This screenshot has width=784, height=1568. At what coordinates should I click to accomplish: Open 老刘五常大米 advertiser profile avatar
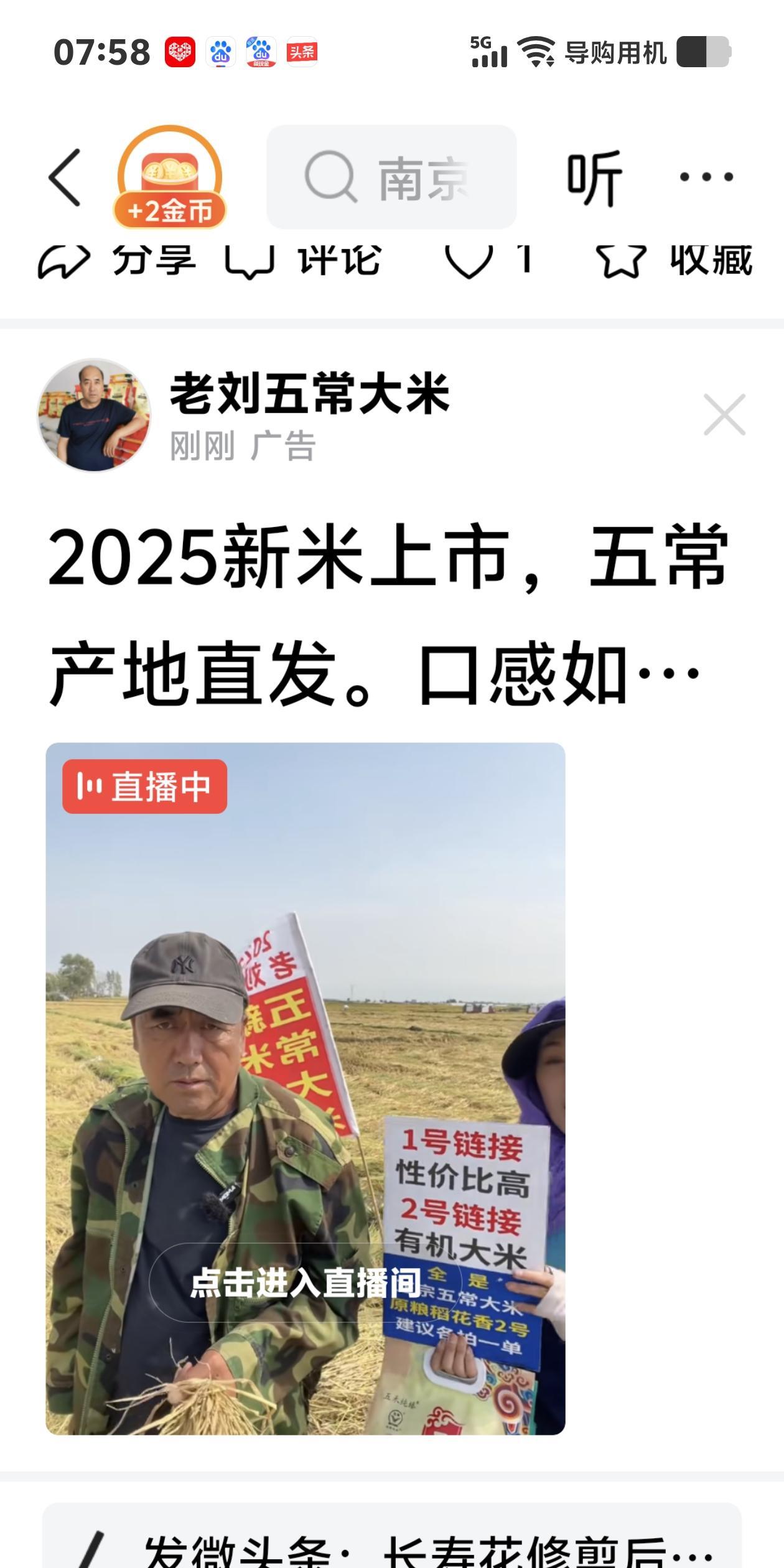[95, 415]
